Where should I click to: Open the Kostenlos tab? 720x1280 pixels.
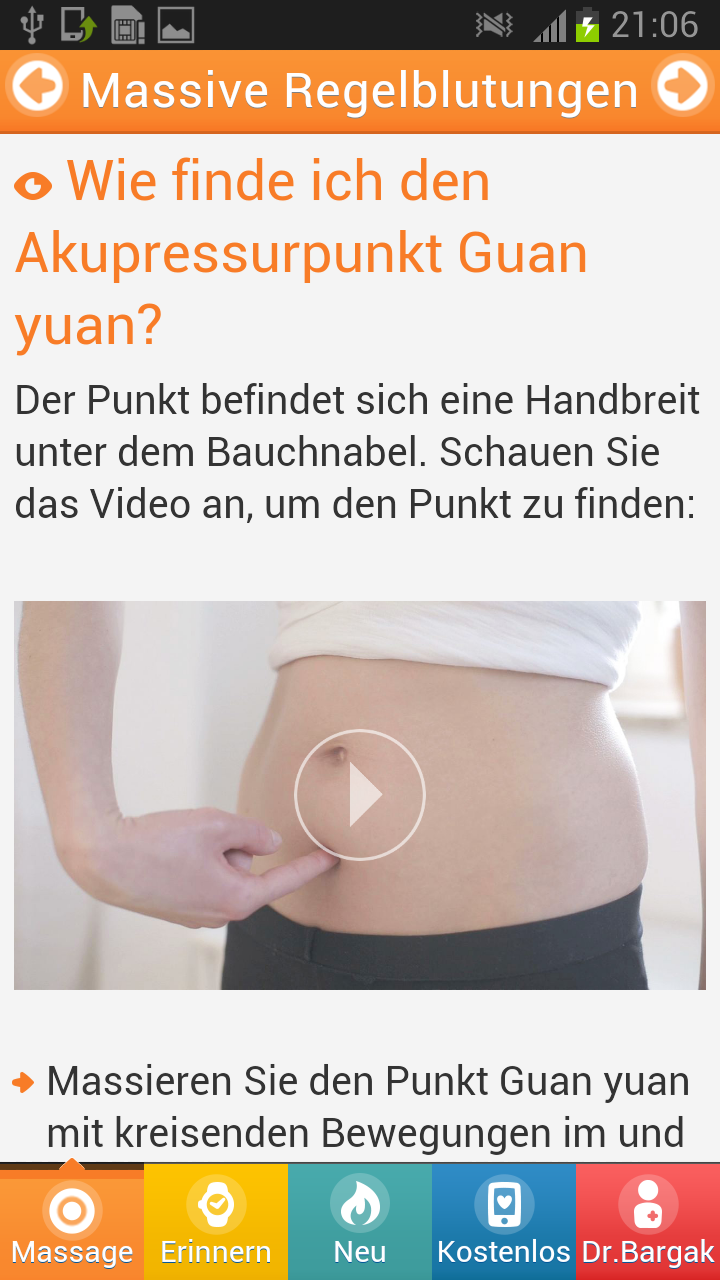point(504,1222)
